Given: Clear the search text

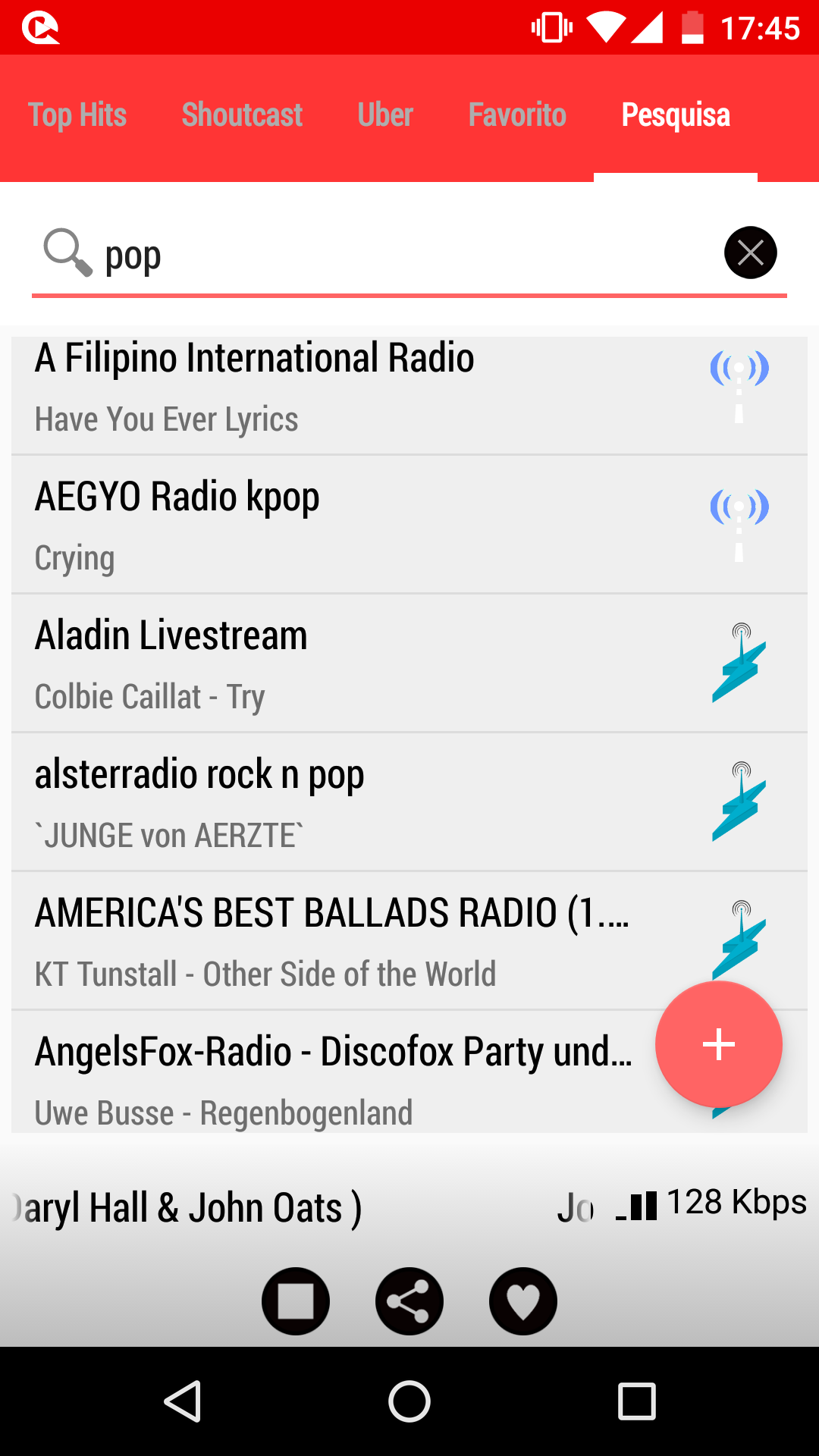Looking at the screenshot, I should pos(750,253).
